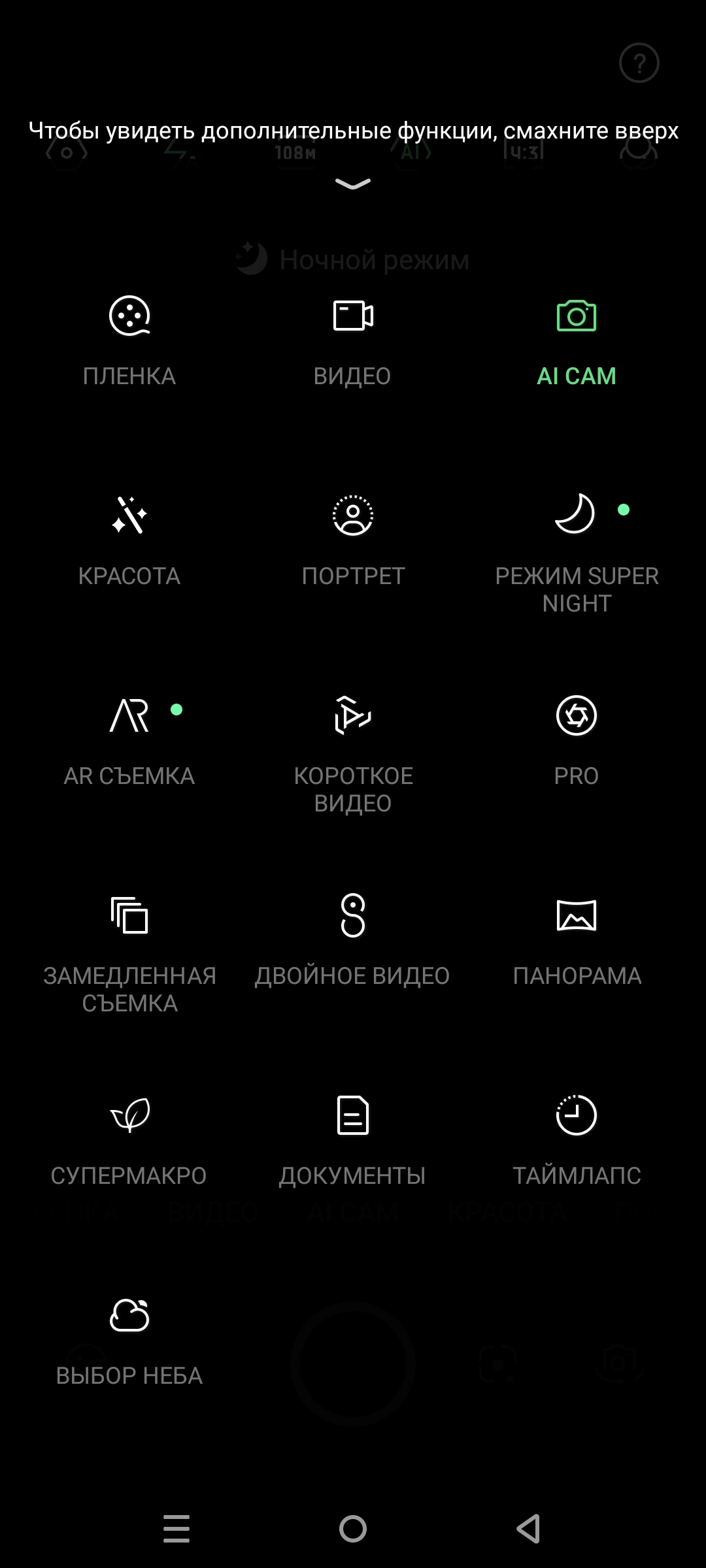Image resolution: width=706 pixels, height=1568 pixels.
Task: Collapse the modes panel with the chevron
Action: [353, 184]
